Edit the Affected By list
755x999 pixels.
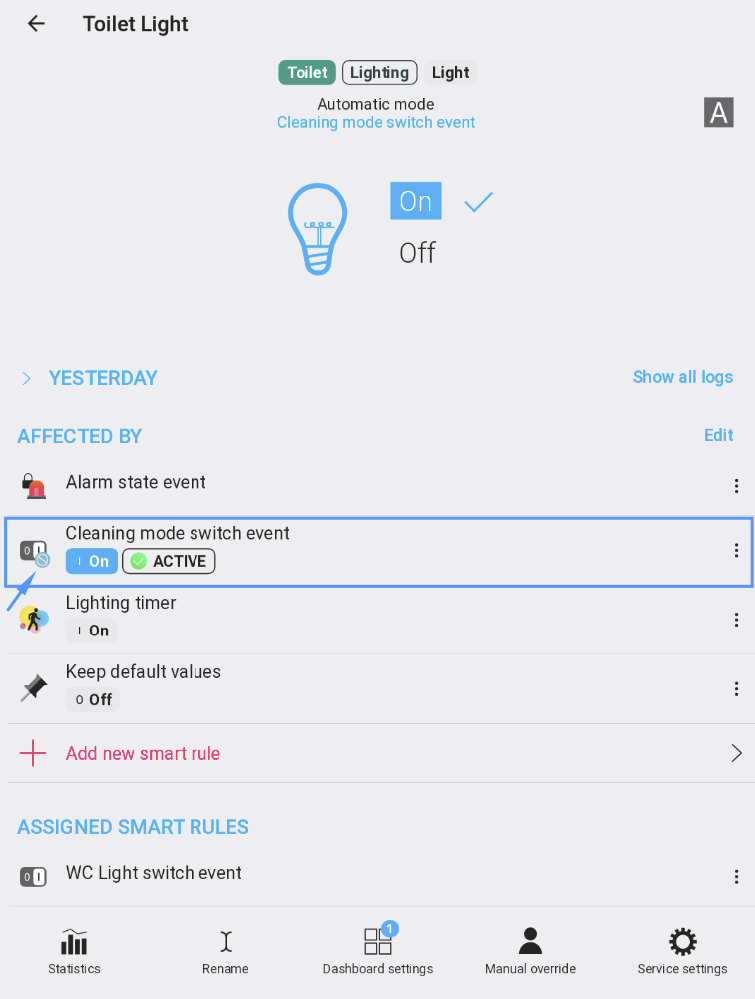point(718,435)
